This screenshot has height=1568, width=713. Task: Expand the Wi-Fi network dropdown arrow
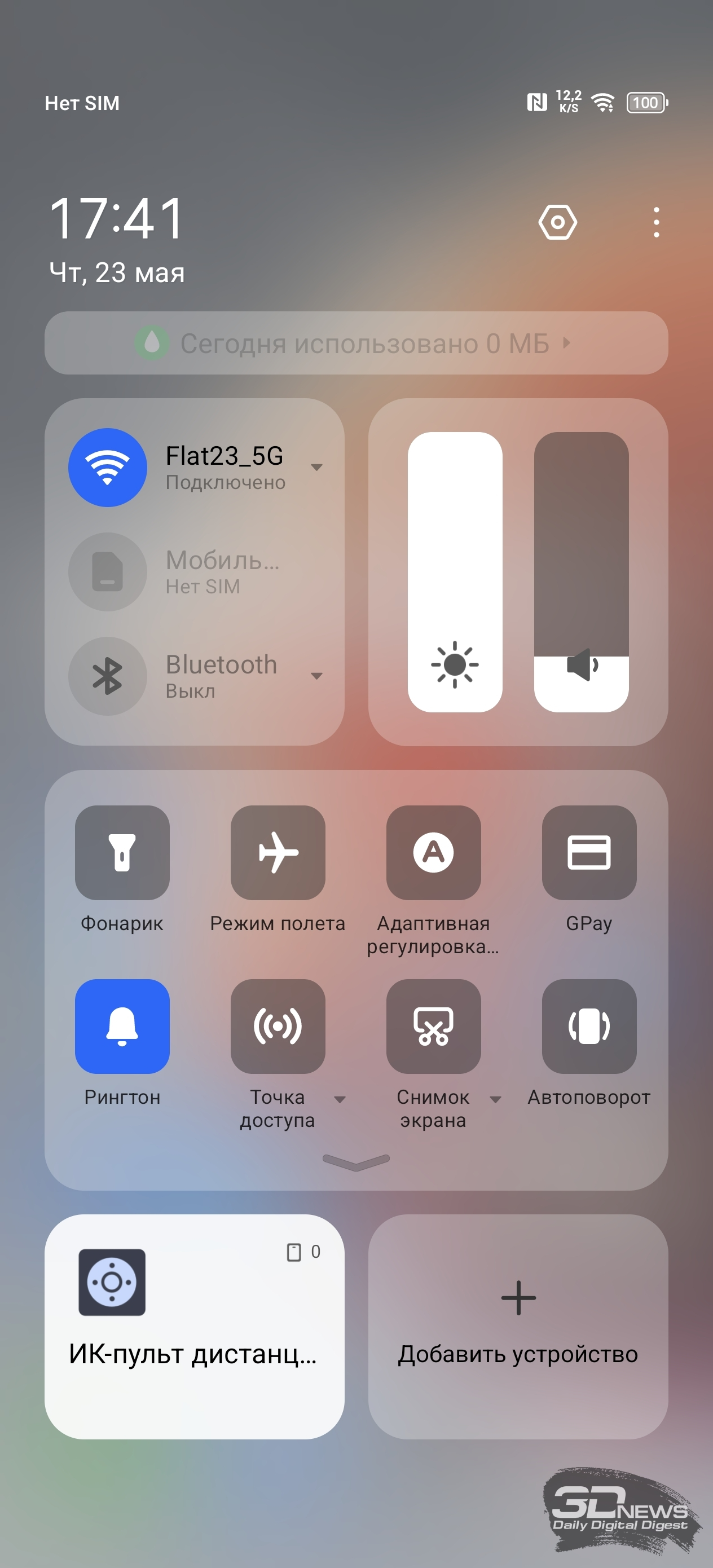click(x=316, y=468)
